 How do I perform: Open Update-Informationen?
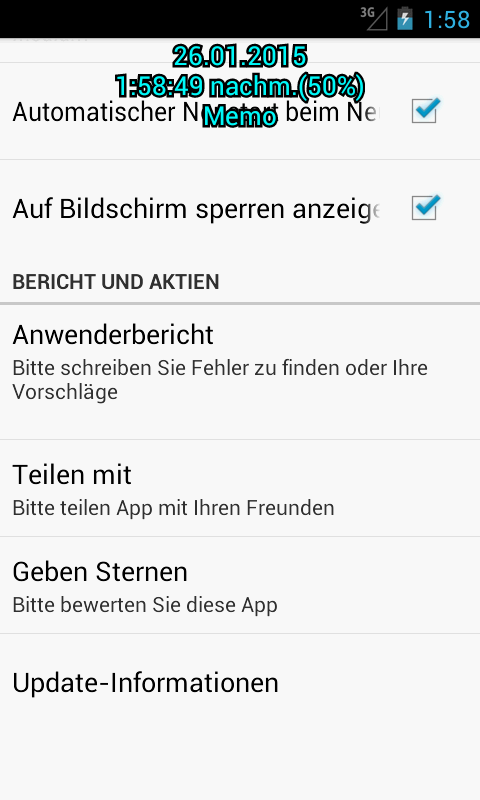pos(240,683)
